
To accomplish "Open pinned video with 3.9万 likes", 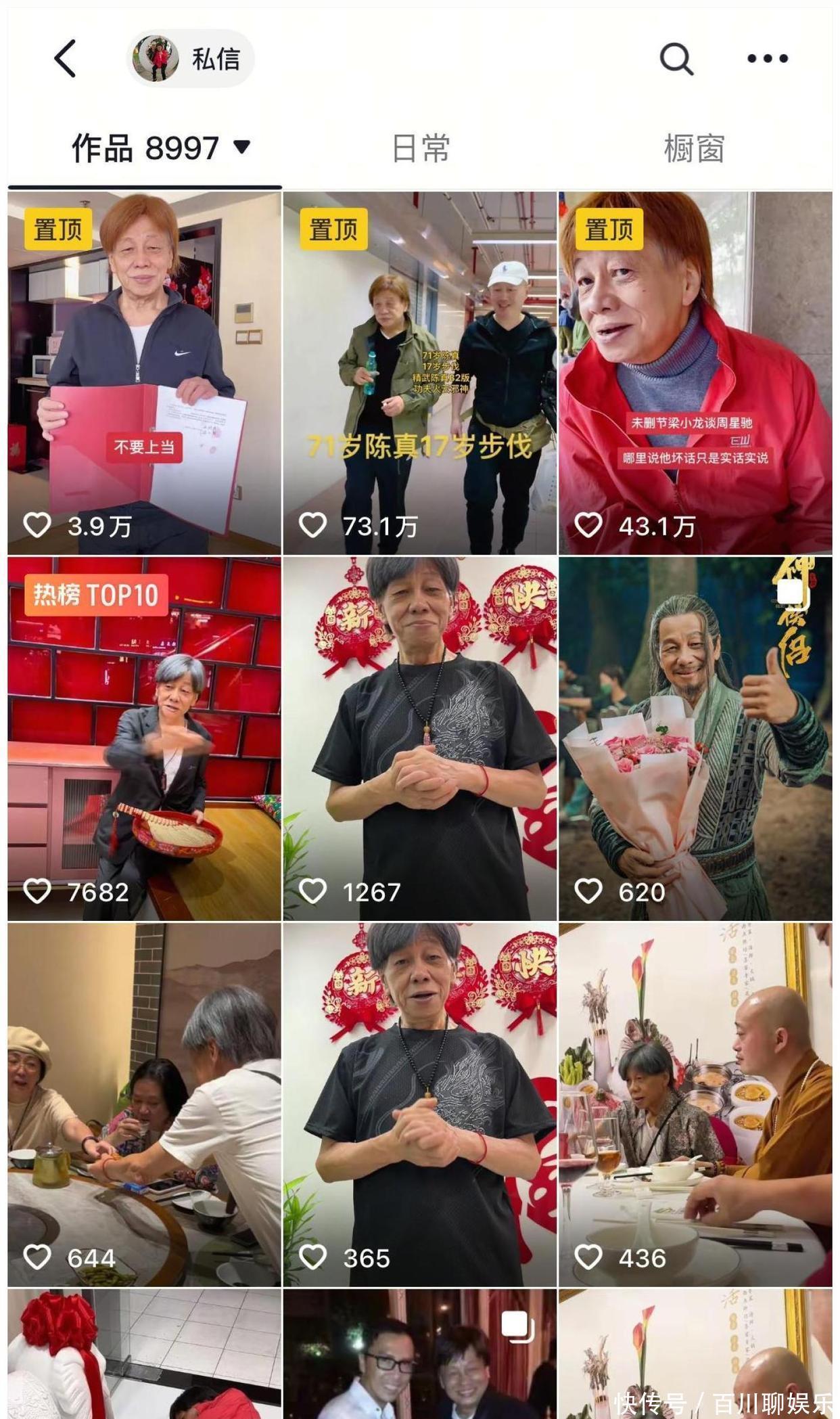I will [x=144, y=372].
